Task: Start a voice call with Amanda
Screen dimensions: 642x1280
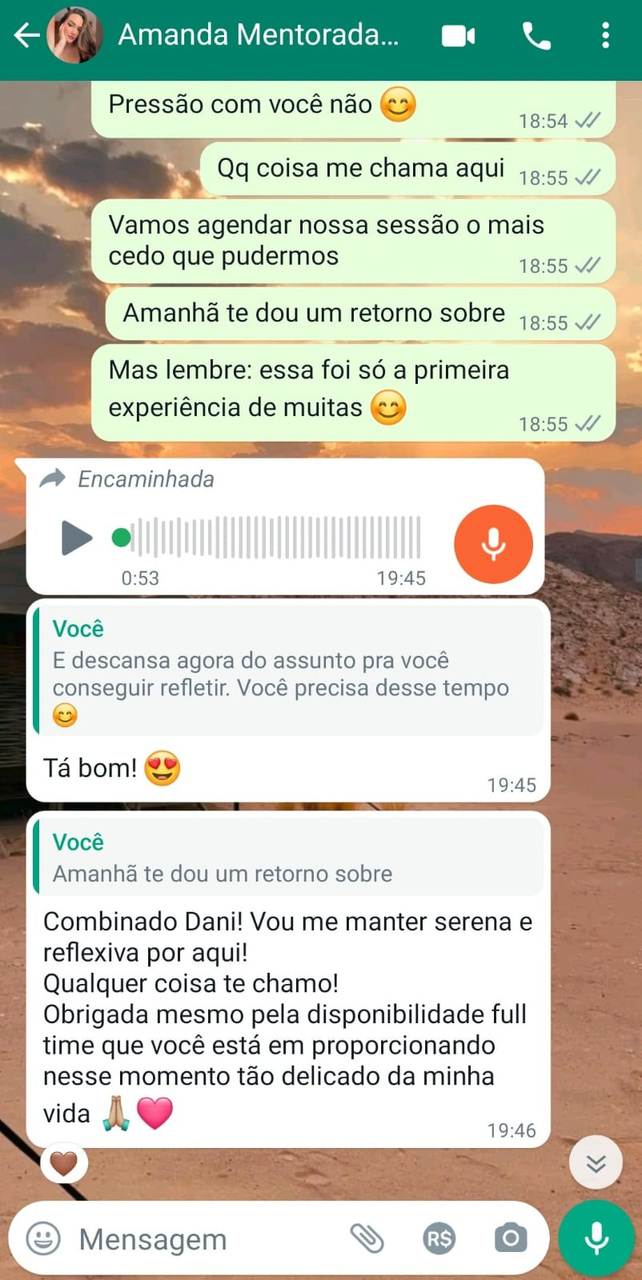Action: pyautogui.click(x=536, y=36)
